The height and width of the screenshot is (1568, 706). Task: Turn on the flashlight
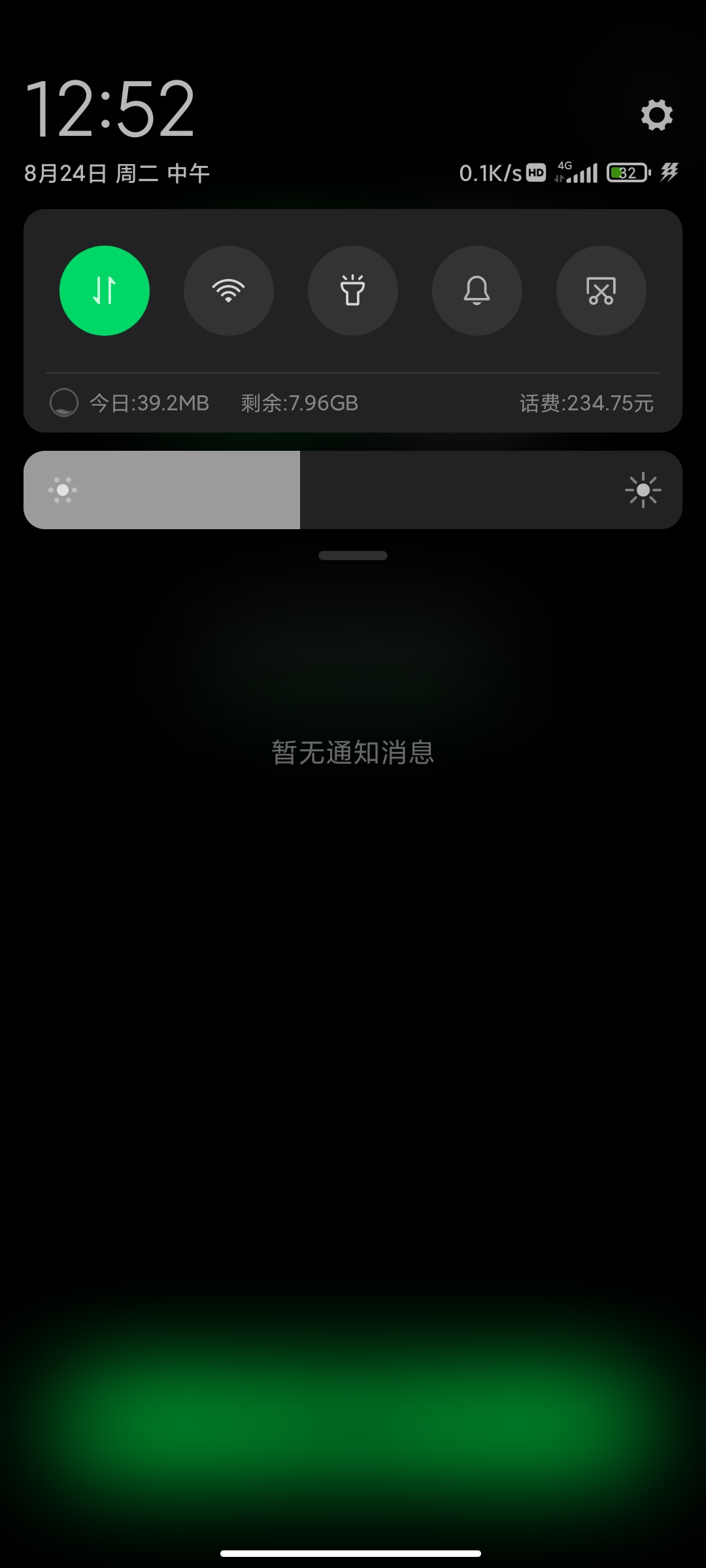point(353,291)
